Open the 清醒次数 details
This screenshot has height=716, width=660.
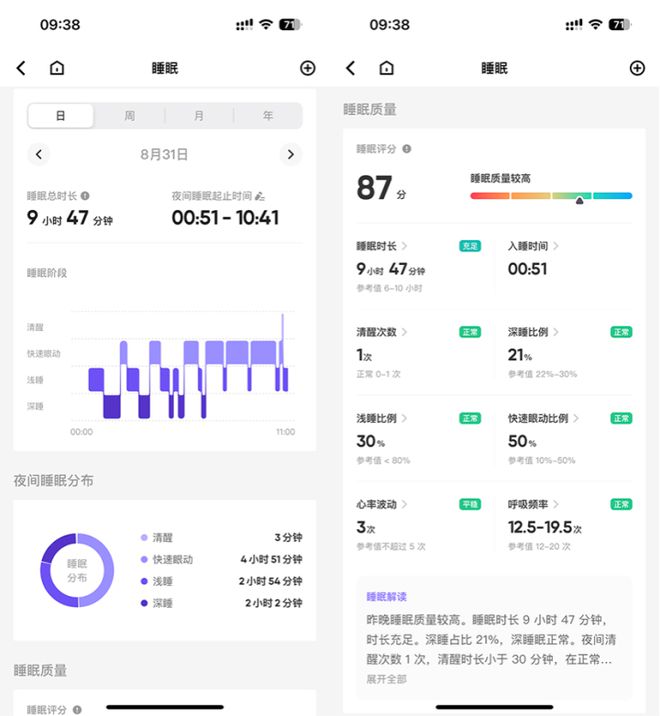pyautogui.click(x=382, y=332)
